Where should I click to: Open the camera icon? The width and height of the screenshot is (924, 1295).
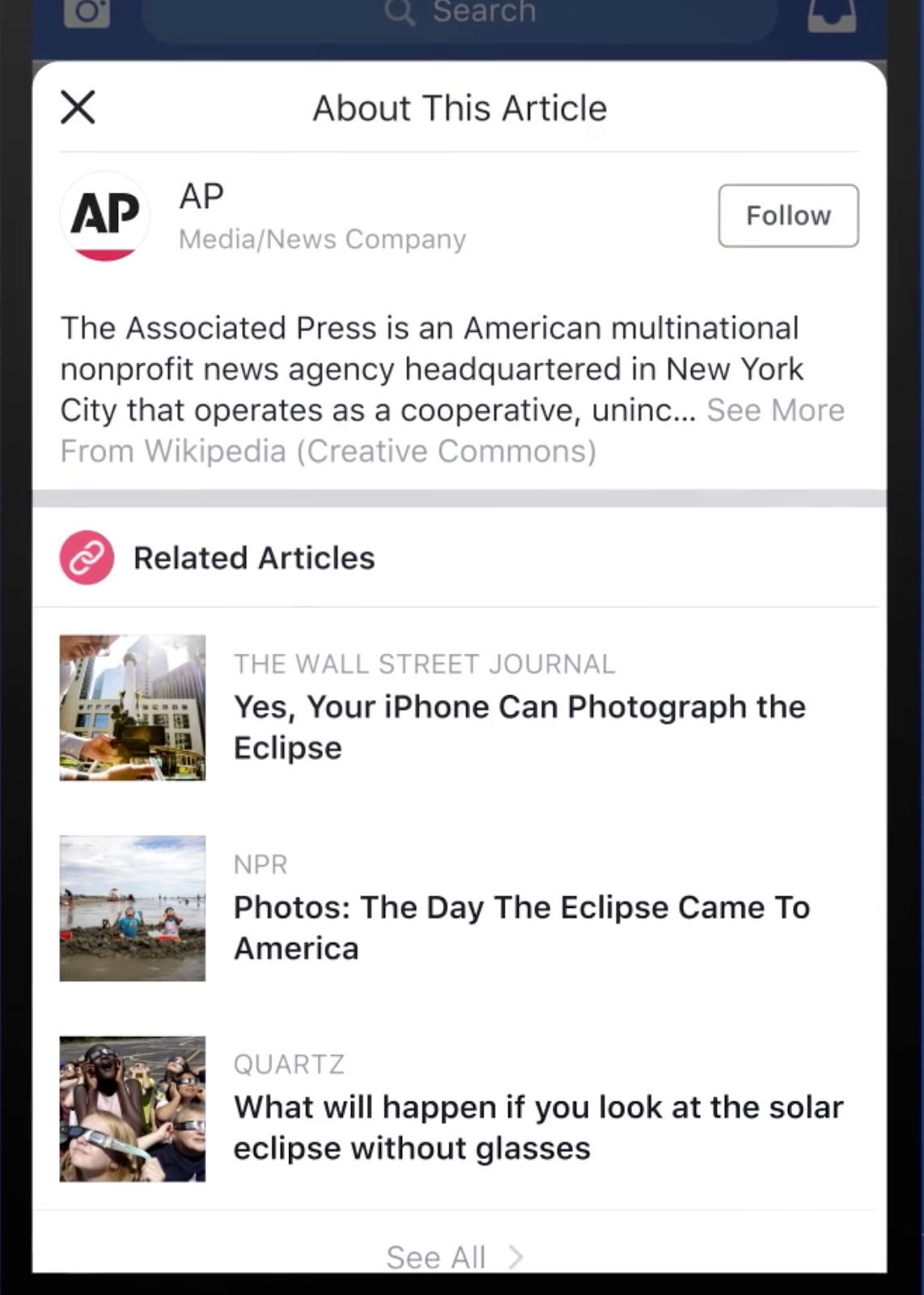pos(87,13)
